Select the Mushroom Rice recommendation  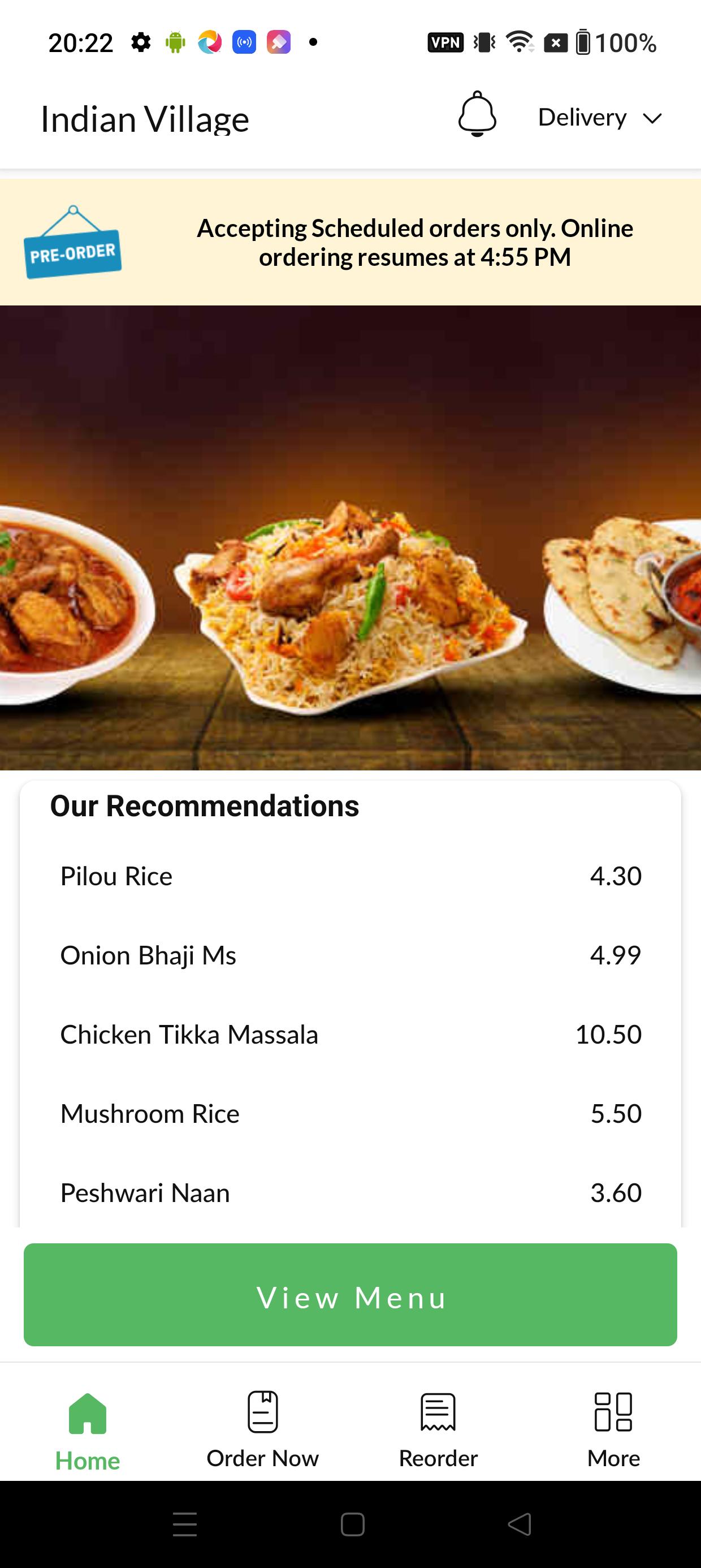point(350,1114)
